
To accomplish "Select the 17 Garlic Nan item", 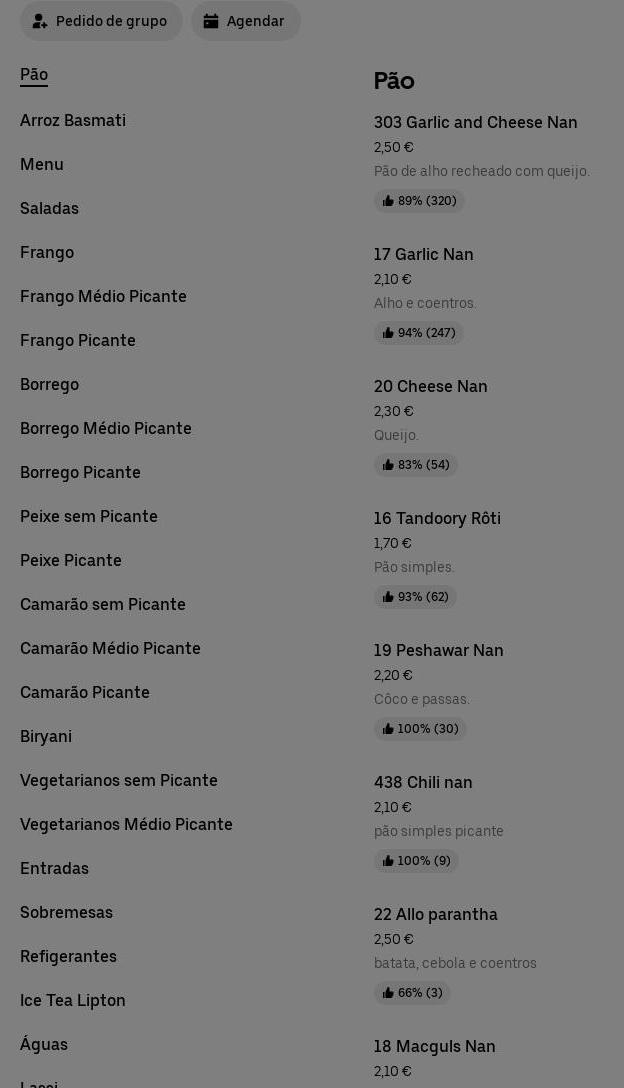I will tap(424, 254).
